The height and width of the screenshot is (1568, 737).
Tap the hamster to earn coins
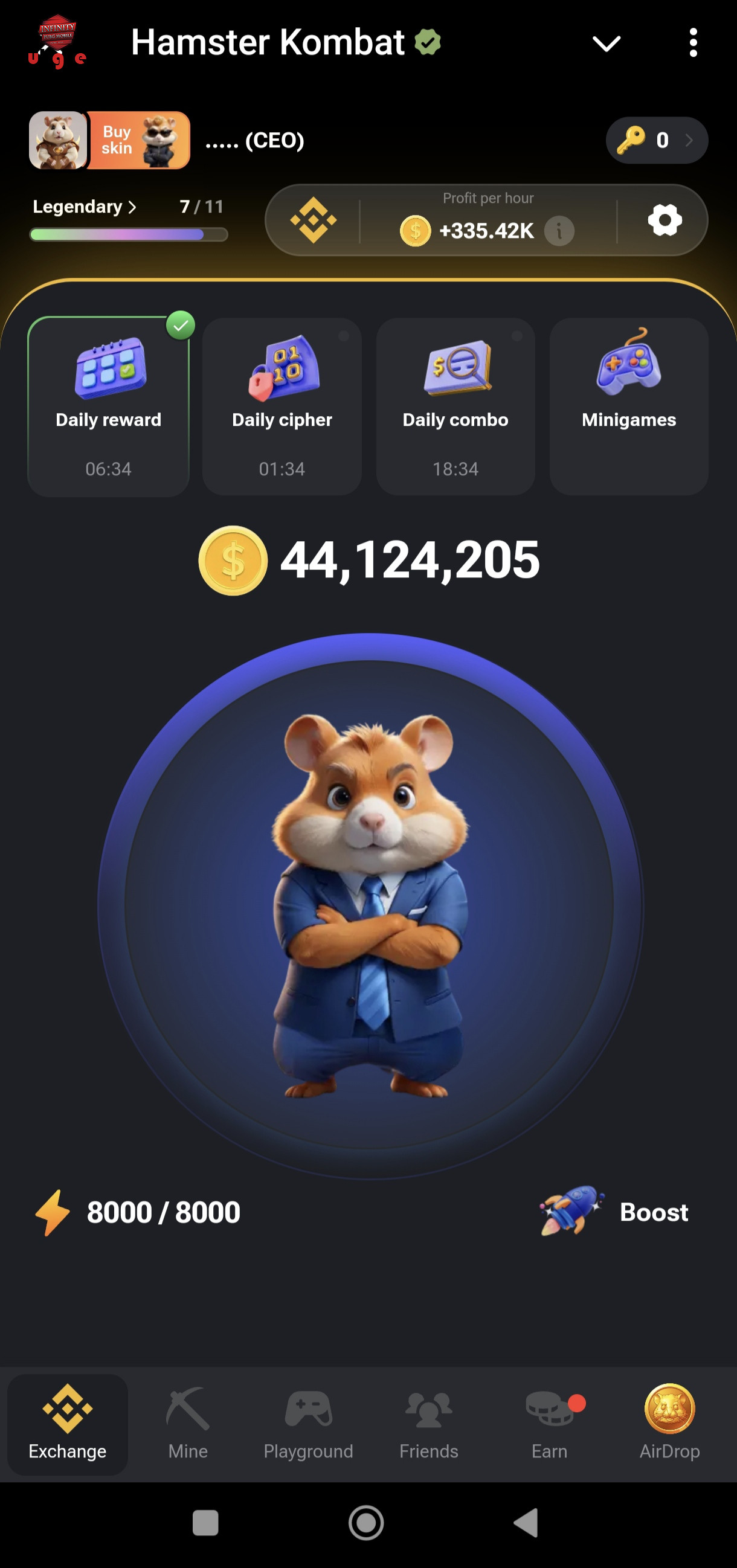(x=370, y=906)
